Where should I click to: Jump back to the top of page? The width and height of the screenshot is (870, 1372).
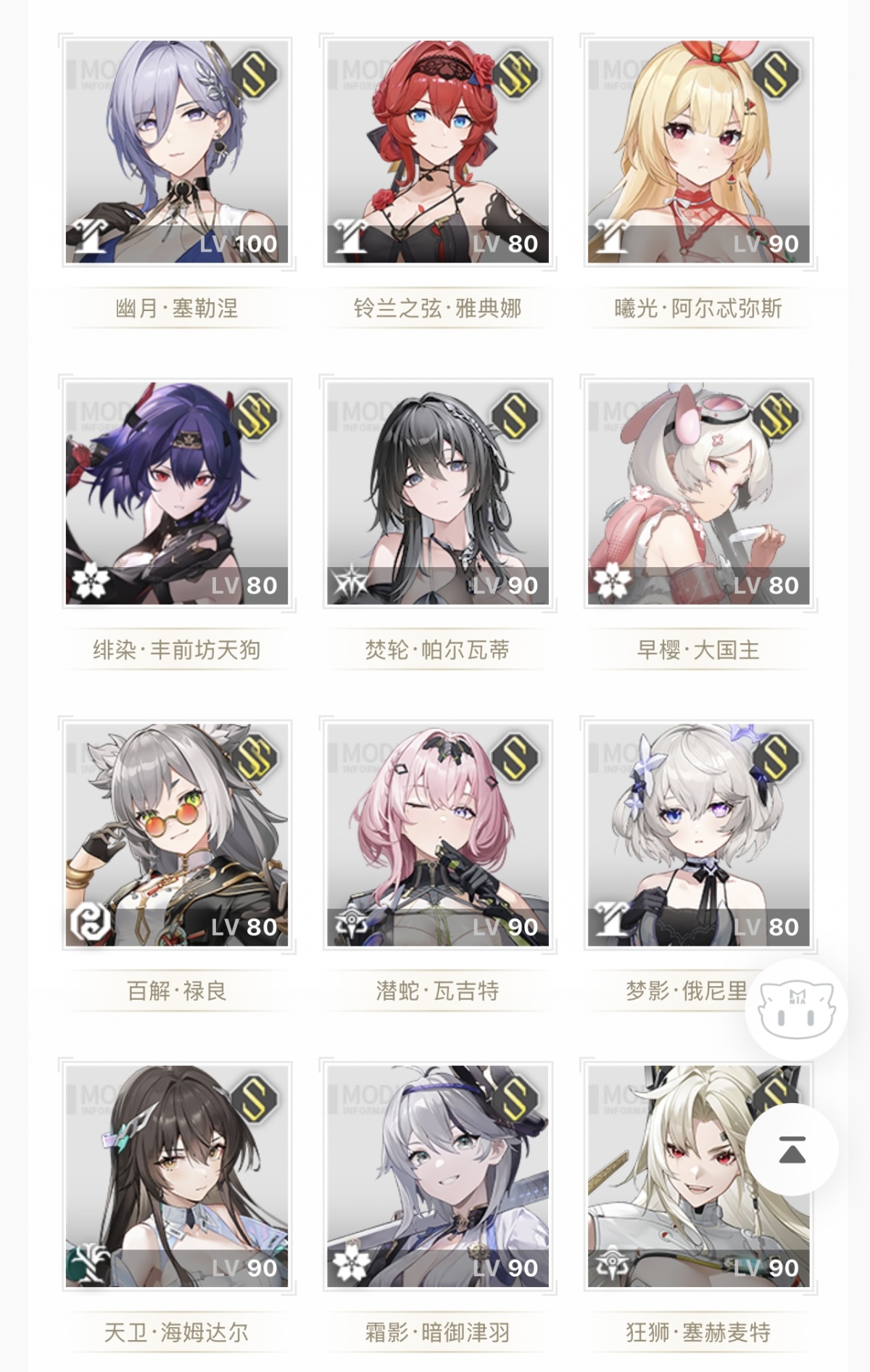coord(792,1150)
